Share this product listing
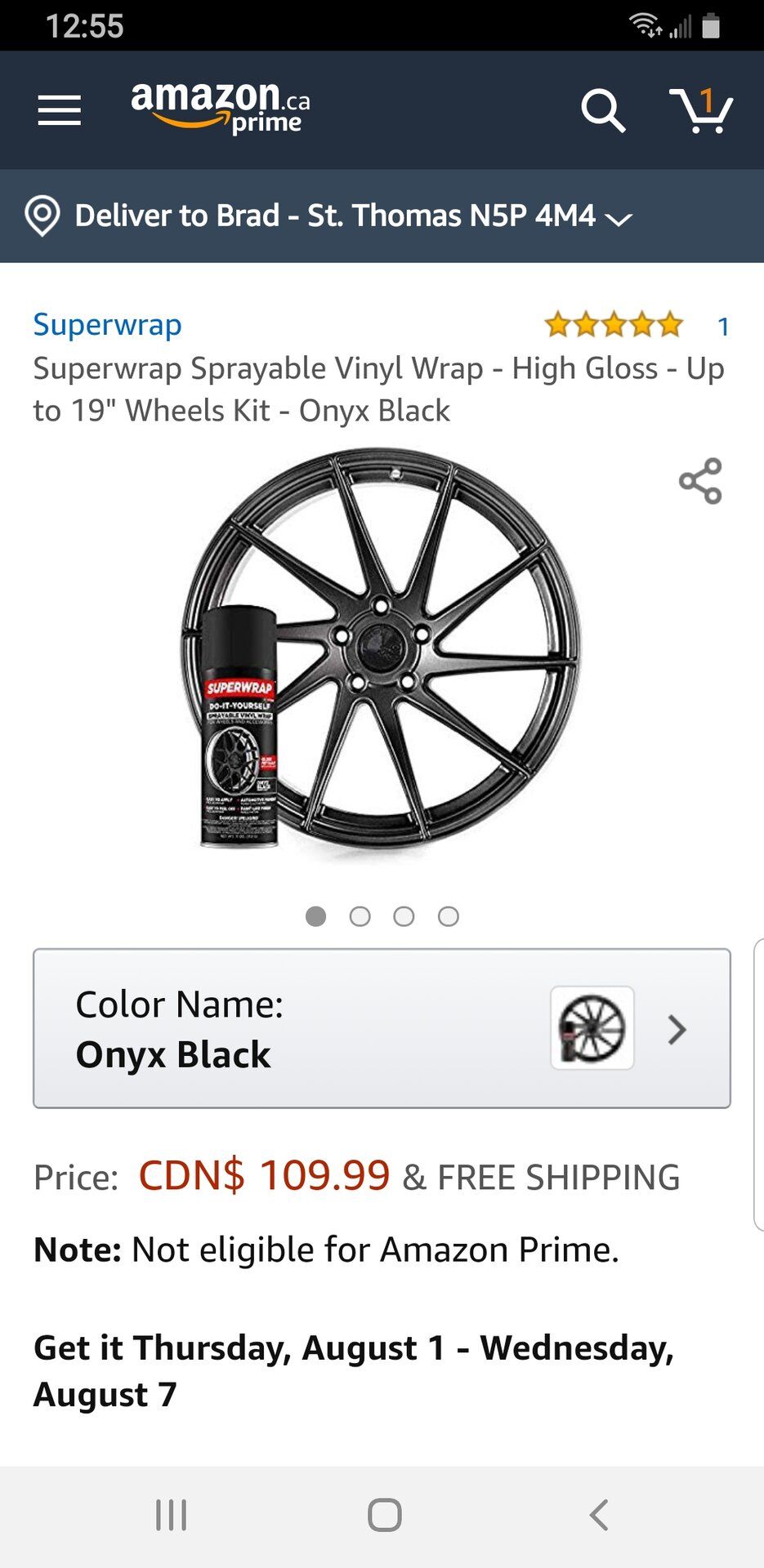This screenshot has width=764, height=1568. [x=701, y=483]
